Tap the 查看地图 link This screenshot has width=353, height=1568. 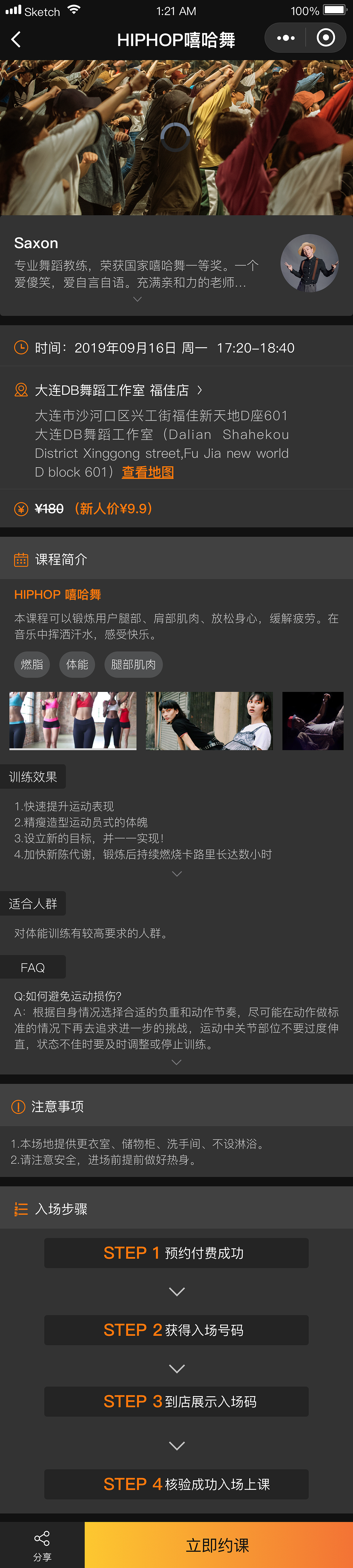148,472
